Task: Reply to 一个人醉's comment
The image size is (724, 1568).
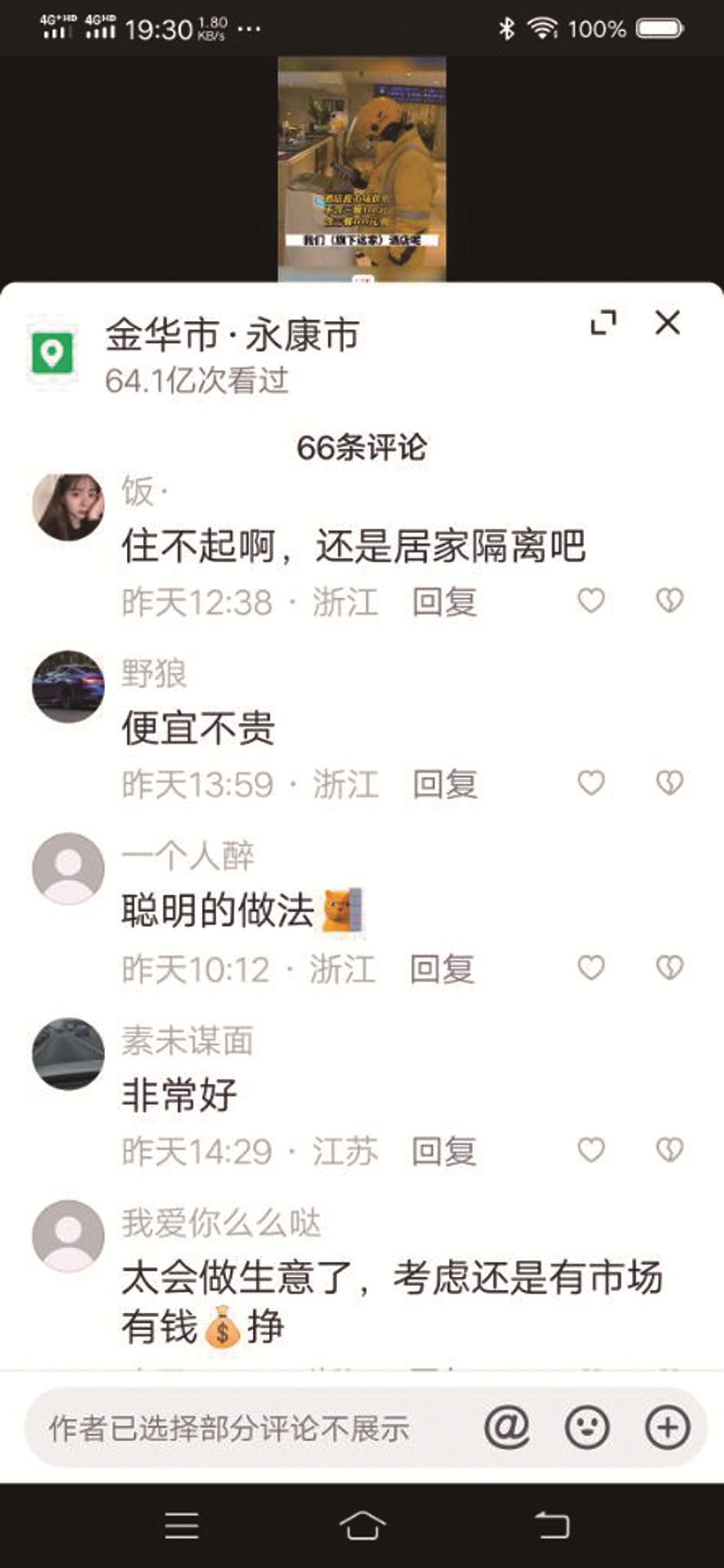Action: (x=443, y=969)
